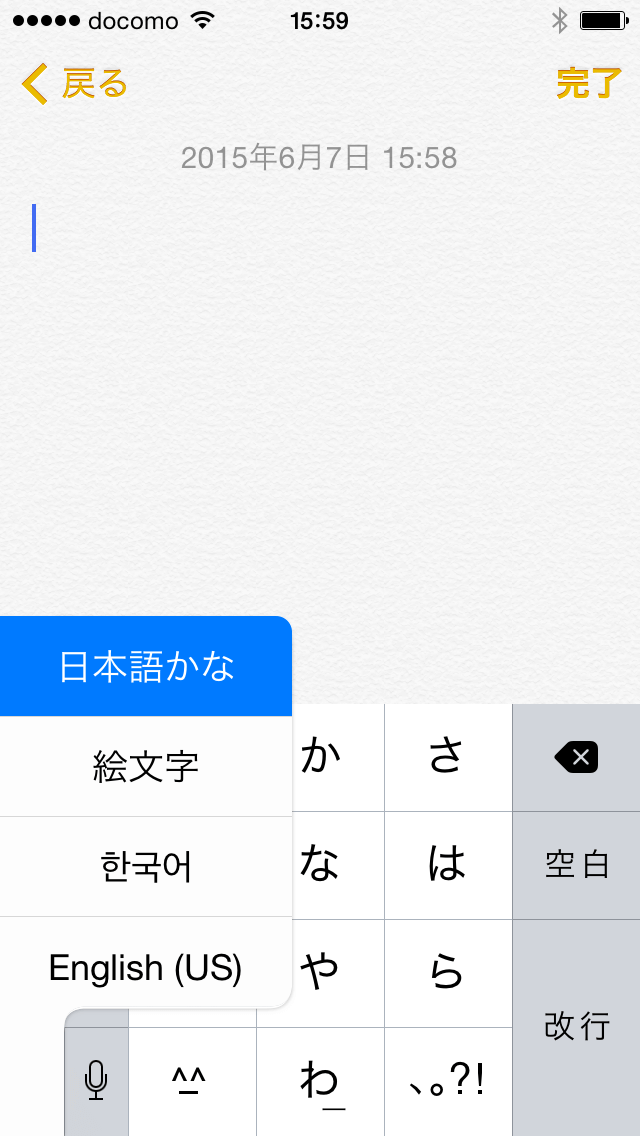Switch to 絵文字 emoji keyboard
The height and width of the screenshot is (1136, 640).
(x=146, y=767)
